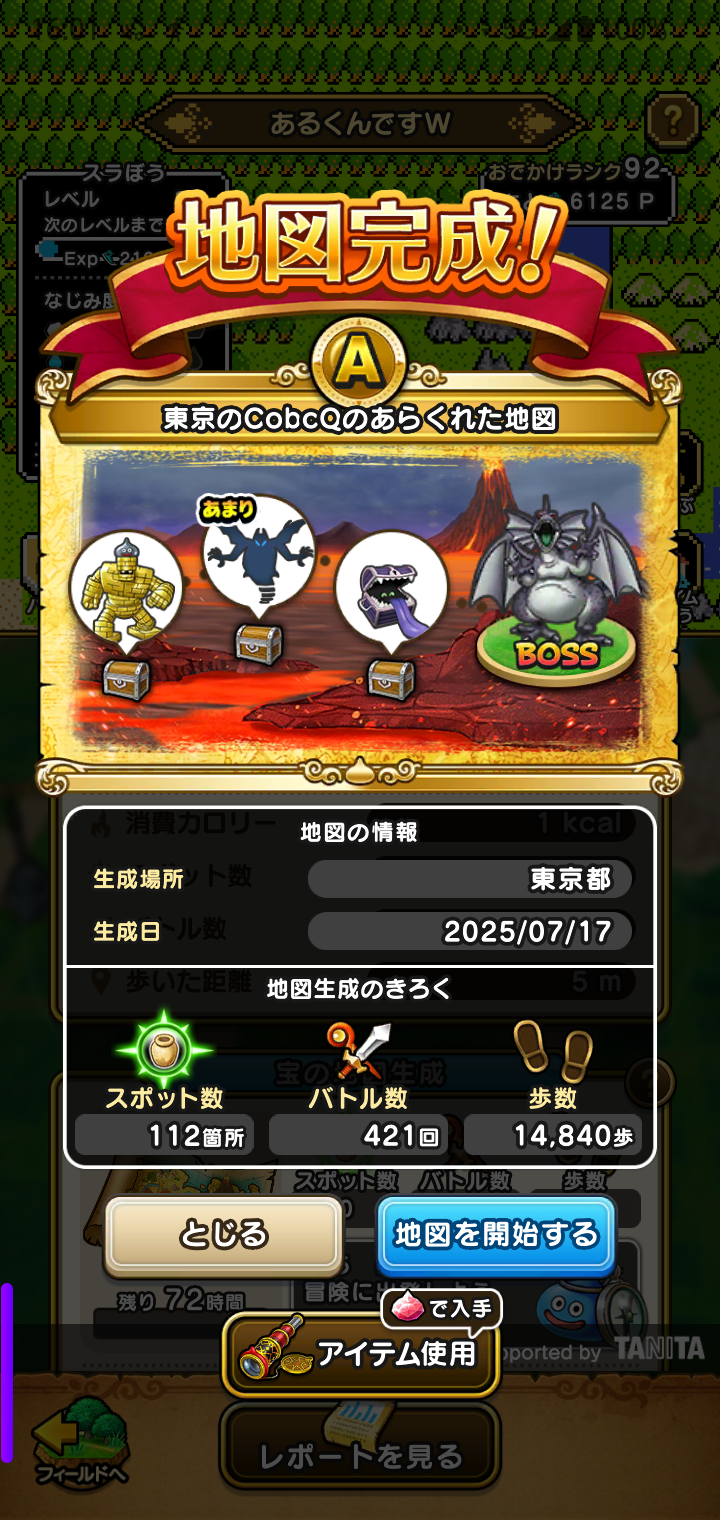Close the map completed dialog with とじる

224,1235
